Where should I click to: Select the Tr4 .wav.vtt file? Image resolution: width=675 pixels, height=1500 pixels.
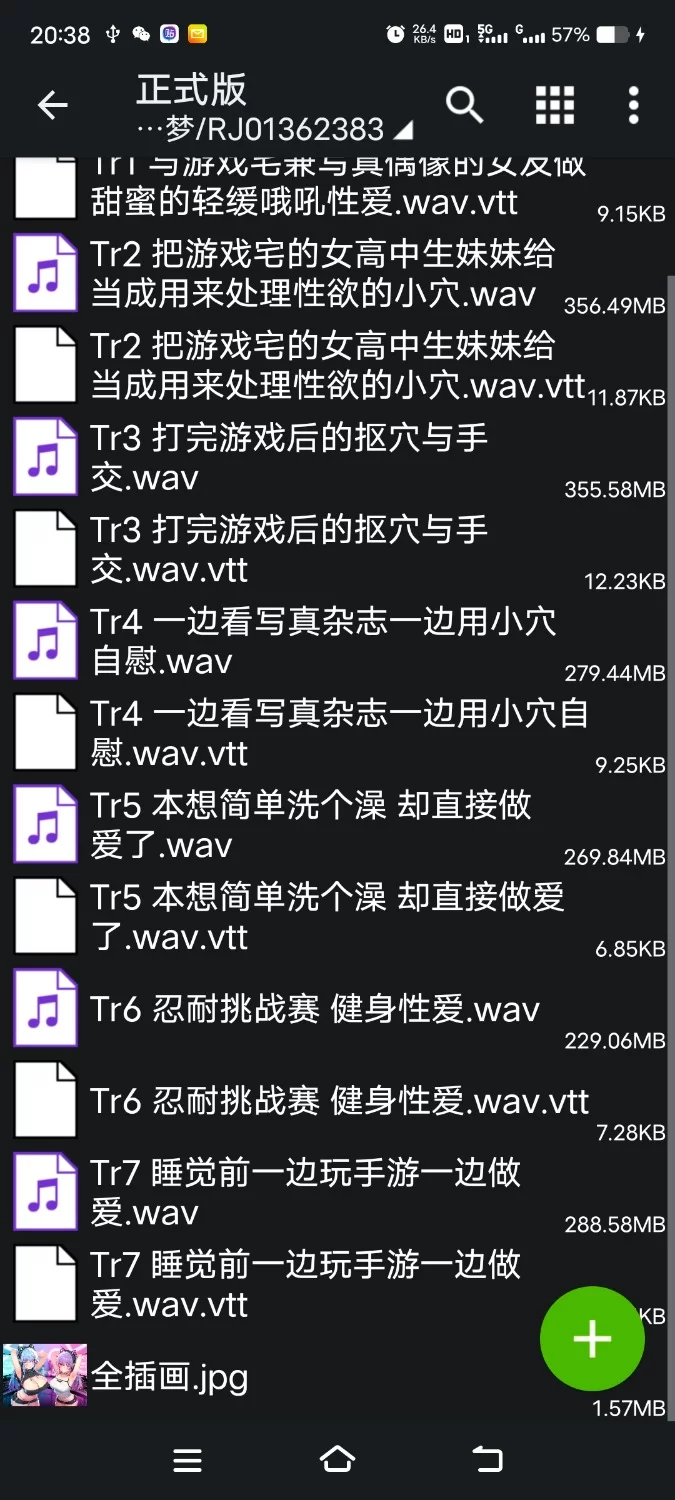pyautogui.click(x=320, y=734)
